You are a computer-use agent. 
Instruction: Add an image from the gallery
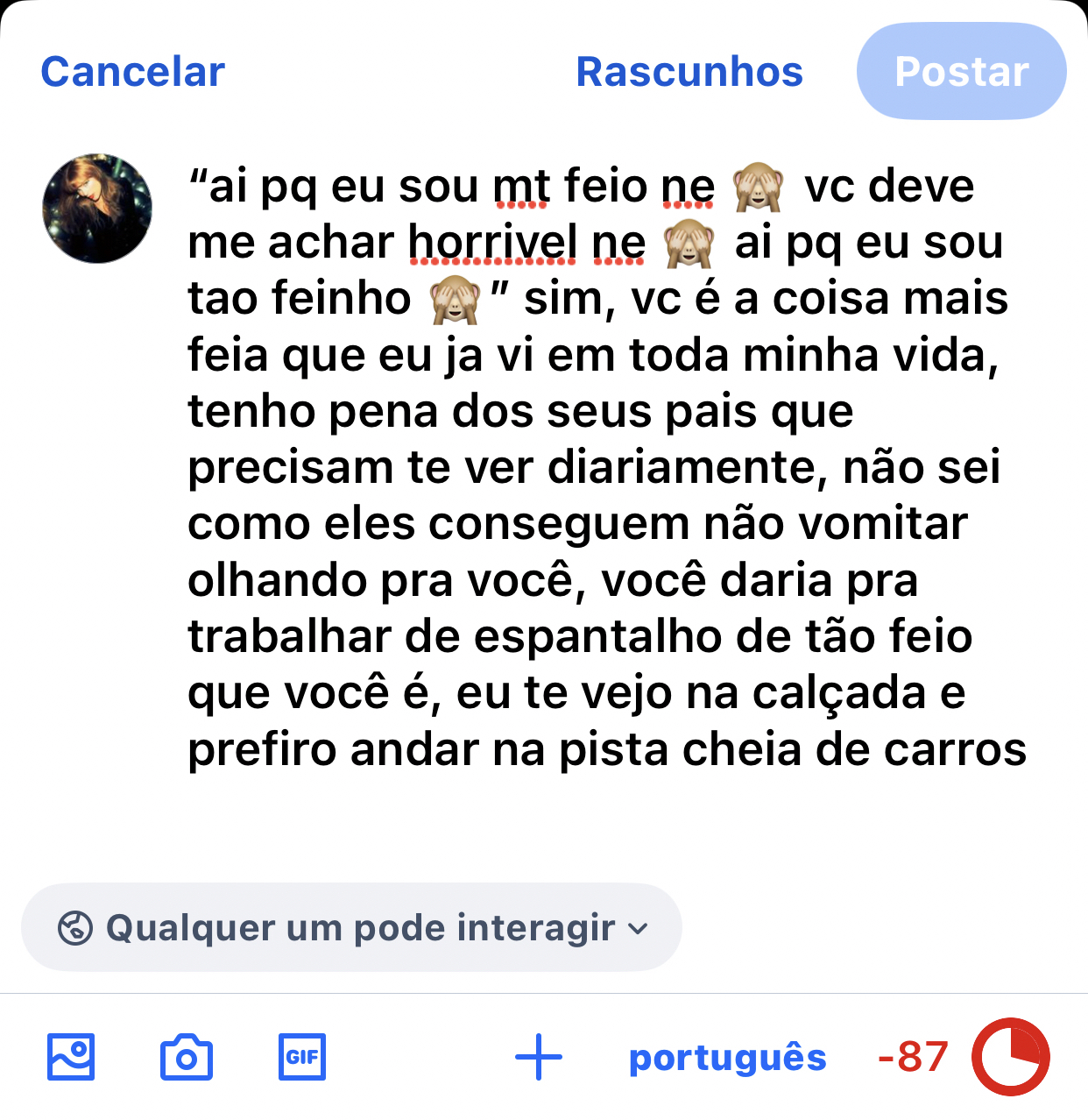pyautogui.click(x=71, y=1057)
